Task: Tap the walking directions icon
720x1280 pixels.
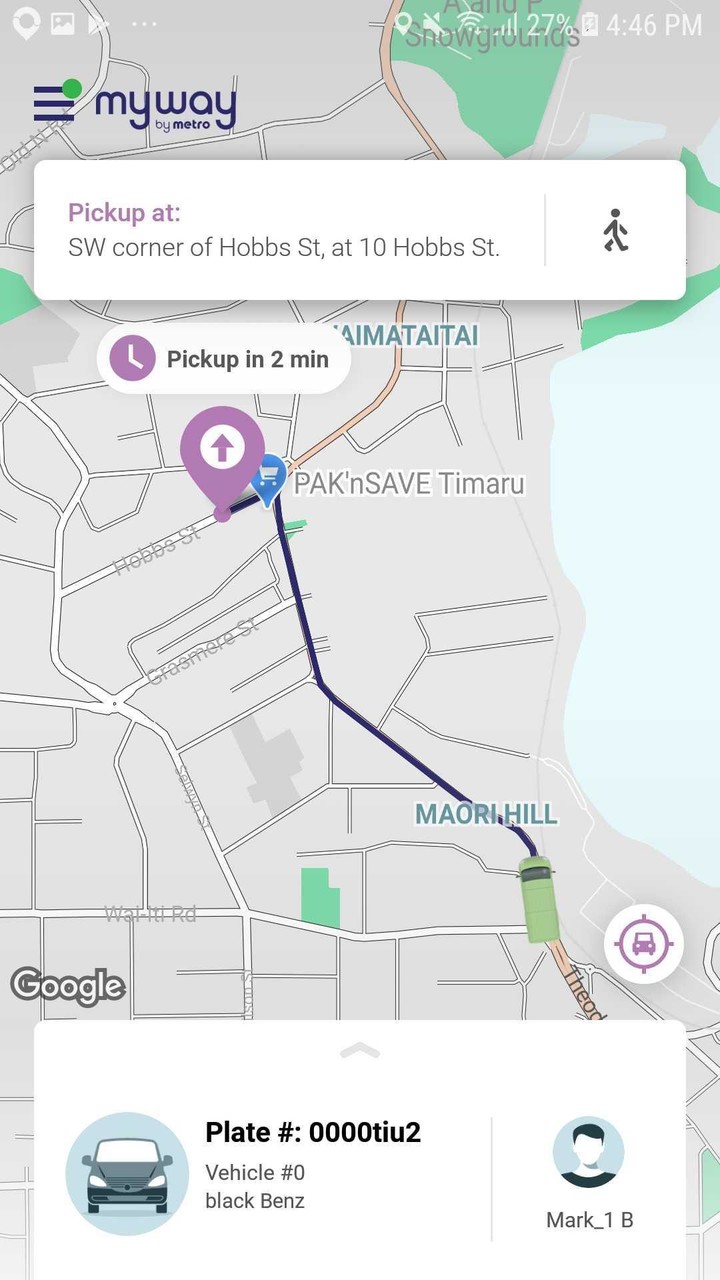Action: (616, 229)
